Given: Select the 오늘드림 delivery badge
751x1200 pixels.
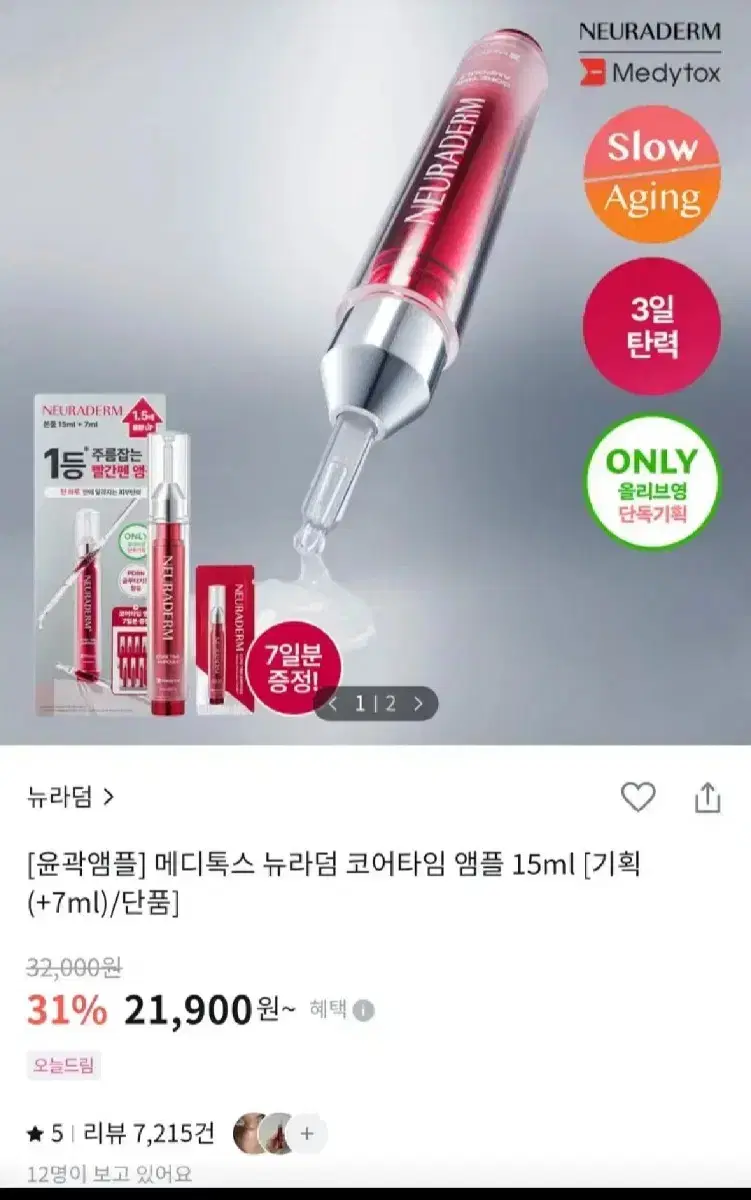Looking at the screenshot, I should (67, 1067).
